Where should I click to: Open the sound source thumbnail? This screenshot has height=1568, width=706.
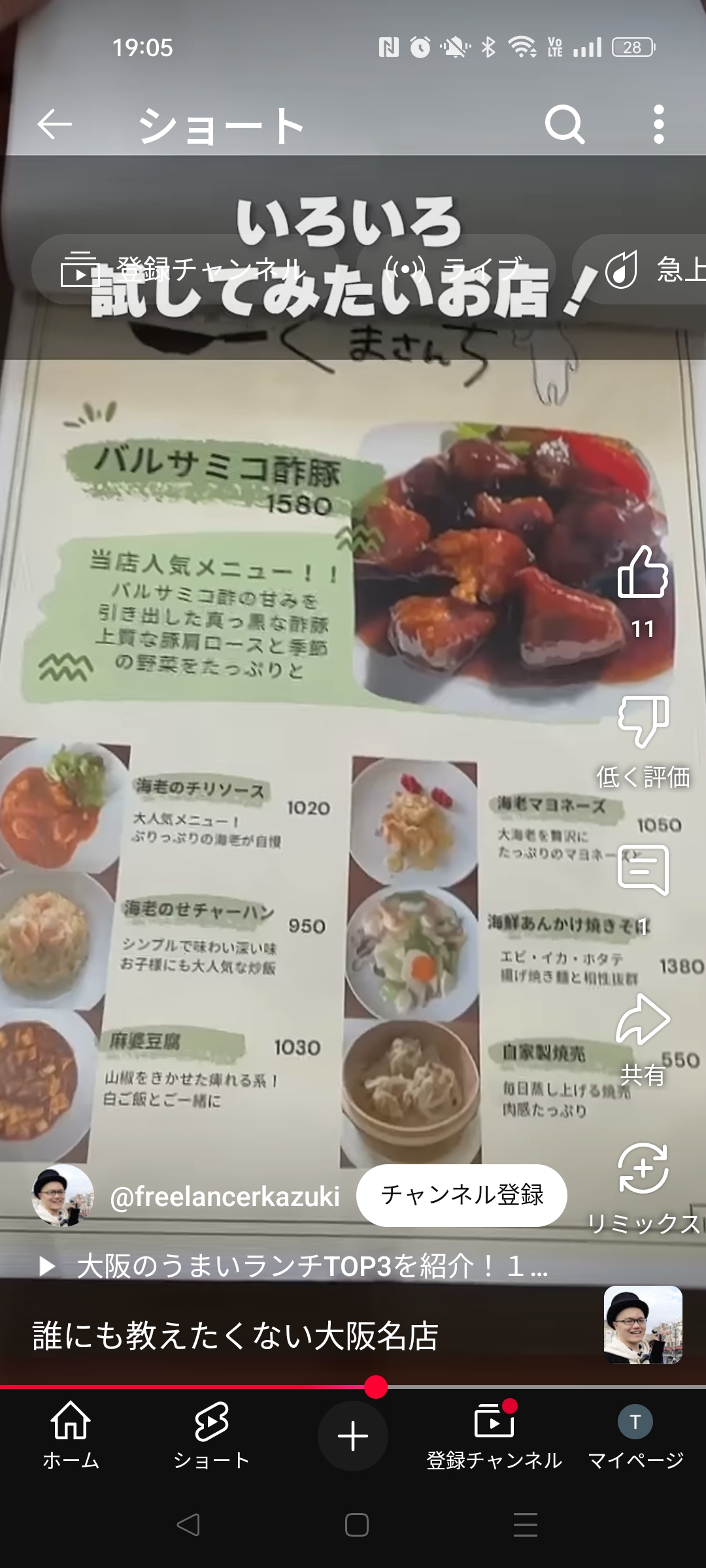click(643, 1325)
